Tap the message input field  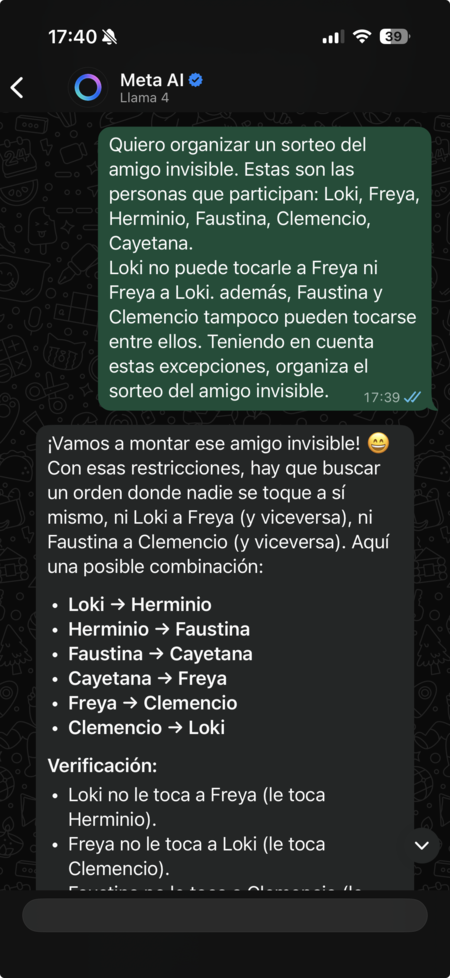tap(225, 915)
